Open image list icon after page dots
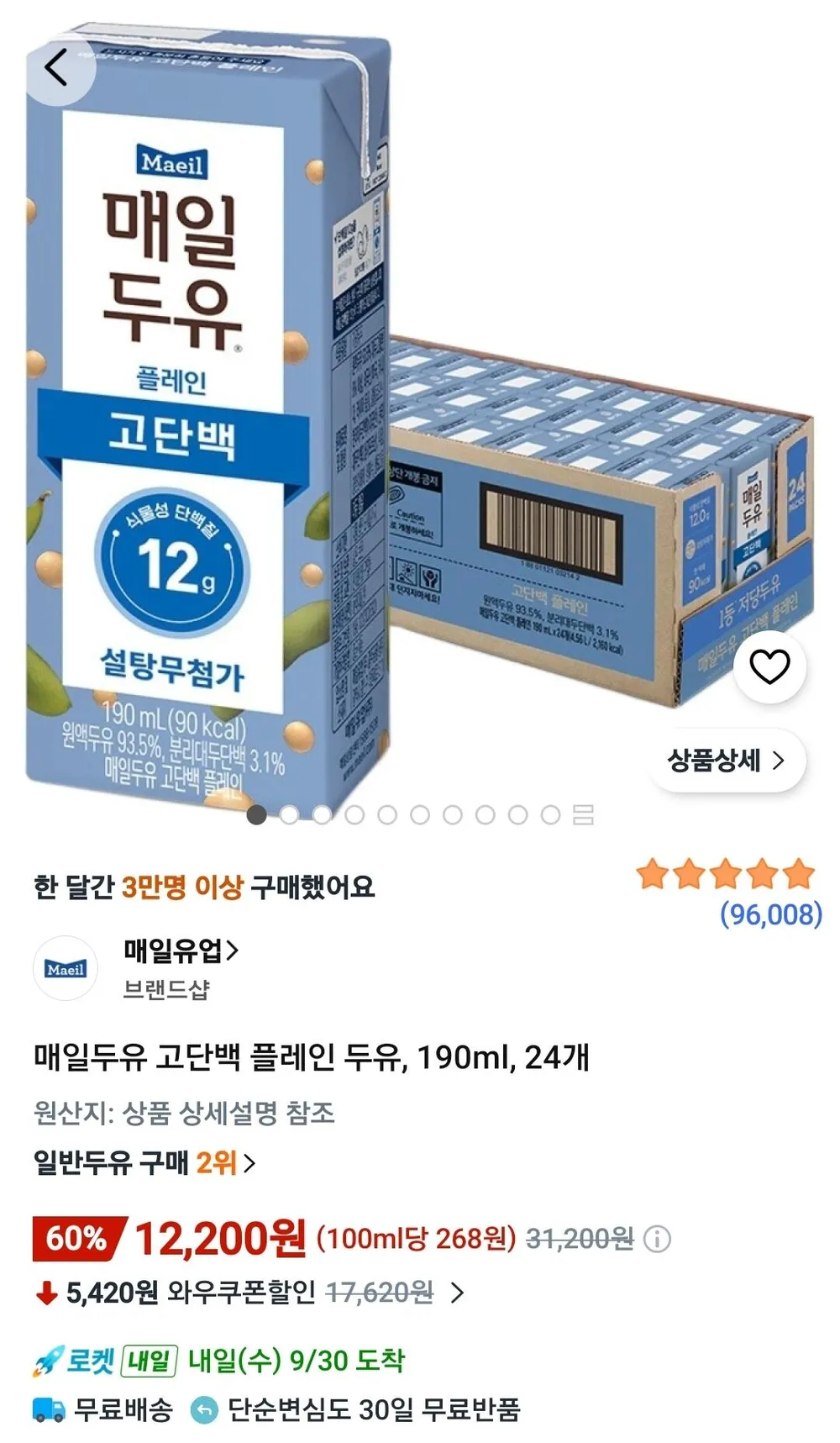 (x=583, y=814)
